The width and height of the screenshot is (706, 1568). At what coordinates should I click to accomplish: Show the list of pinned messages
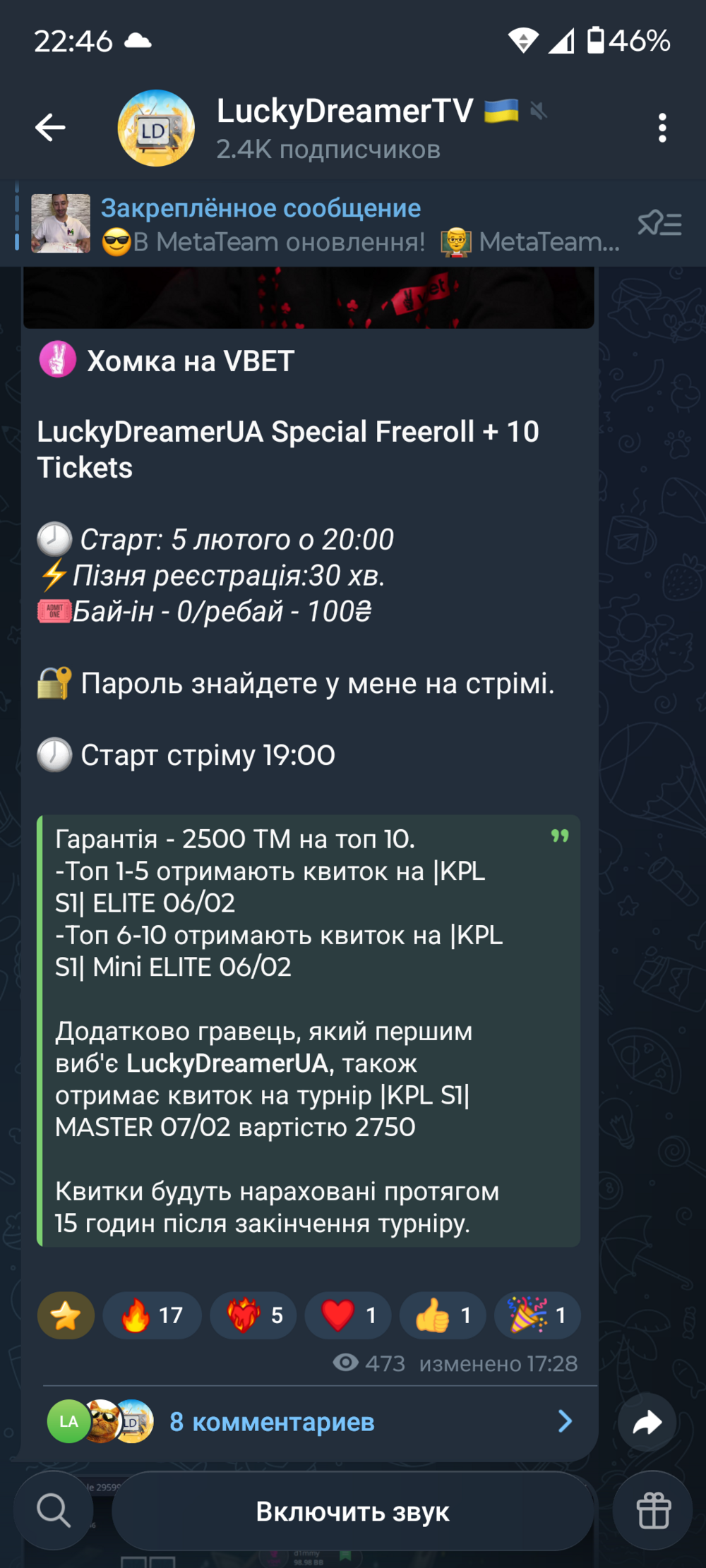pos(659,224)
